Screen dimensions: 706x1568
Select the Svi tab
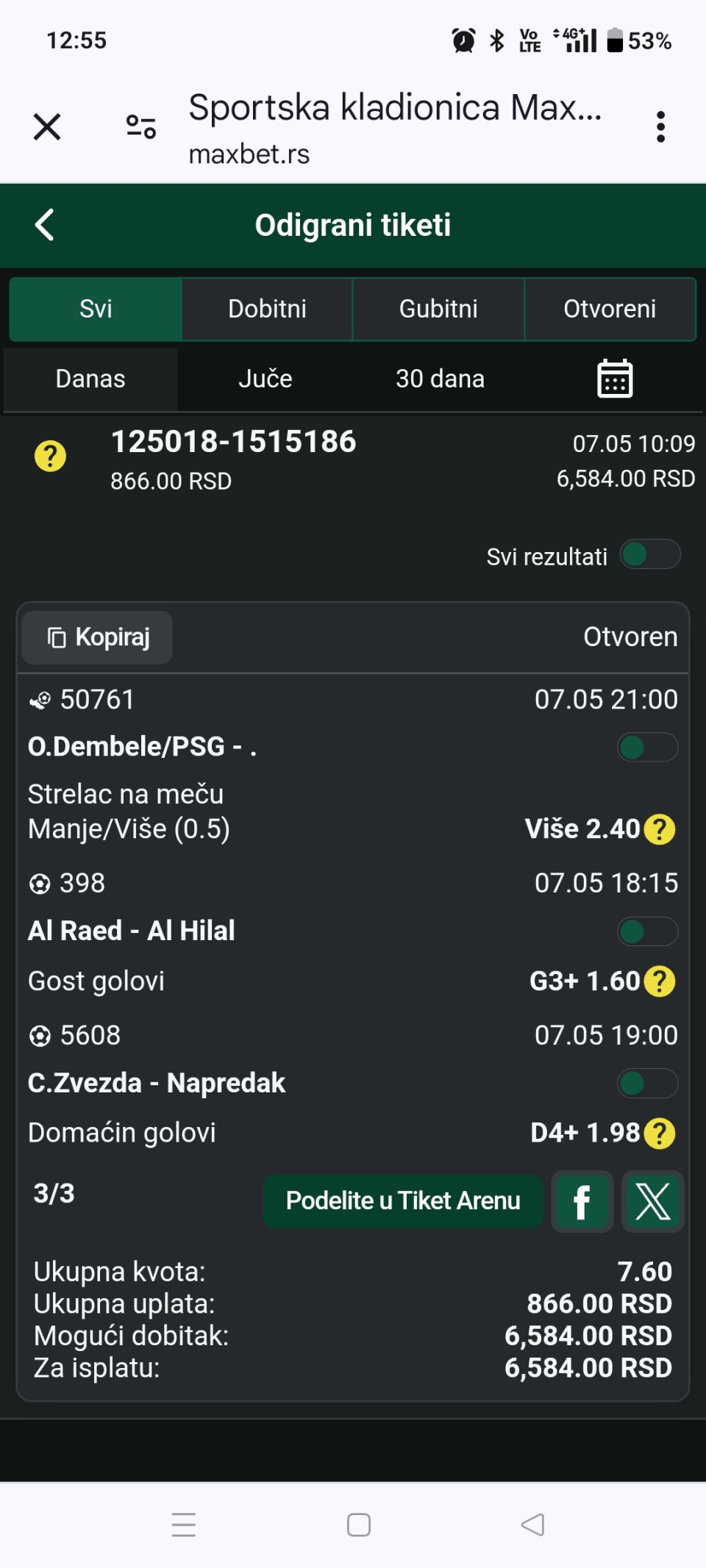pyautogui.click(x=96, y=309)
